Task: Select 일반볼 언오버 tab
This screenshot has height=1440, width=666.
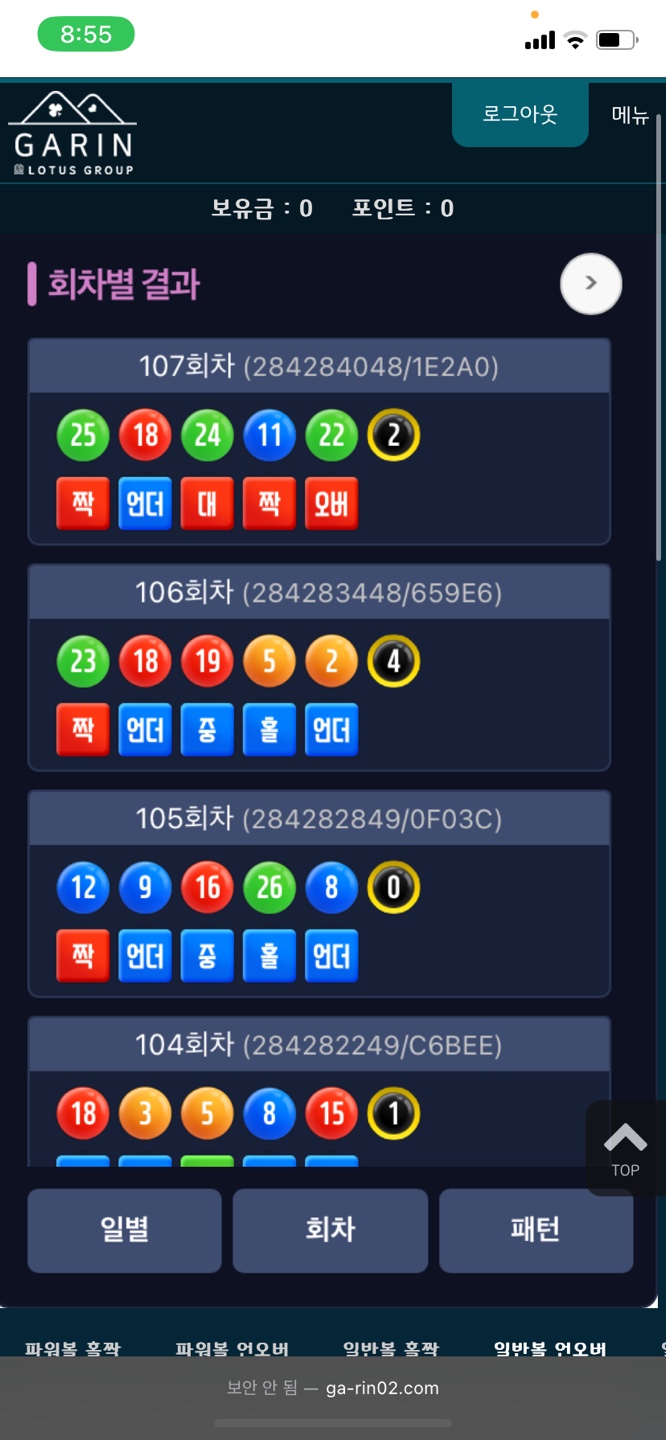Action: [550, 1348]
